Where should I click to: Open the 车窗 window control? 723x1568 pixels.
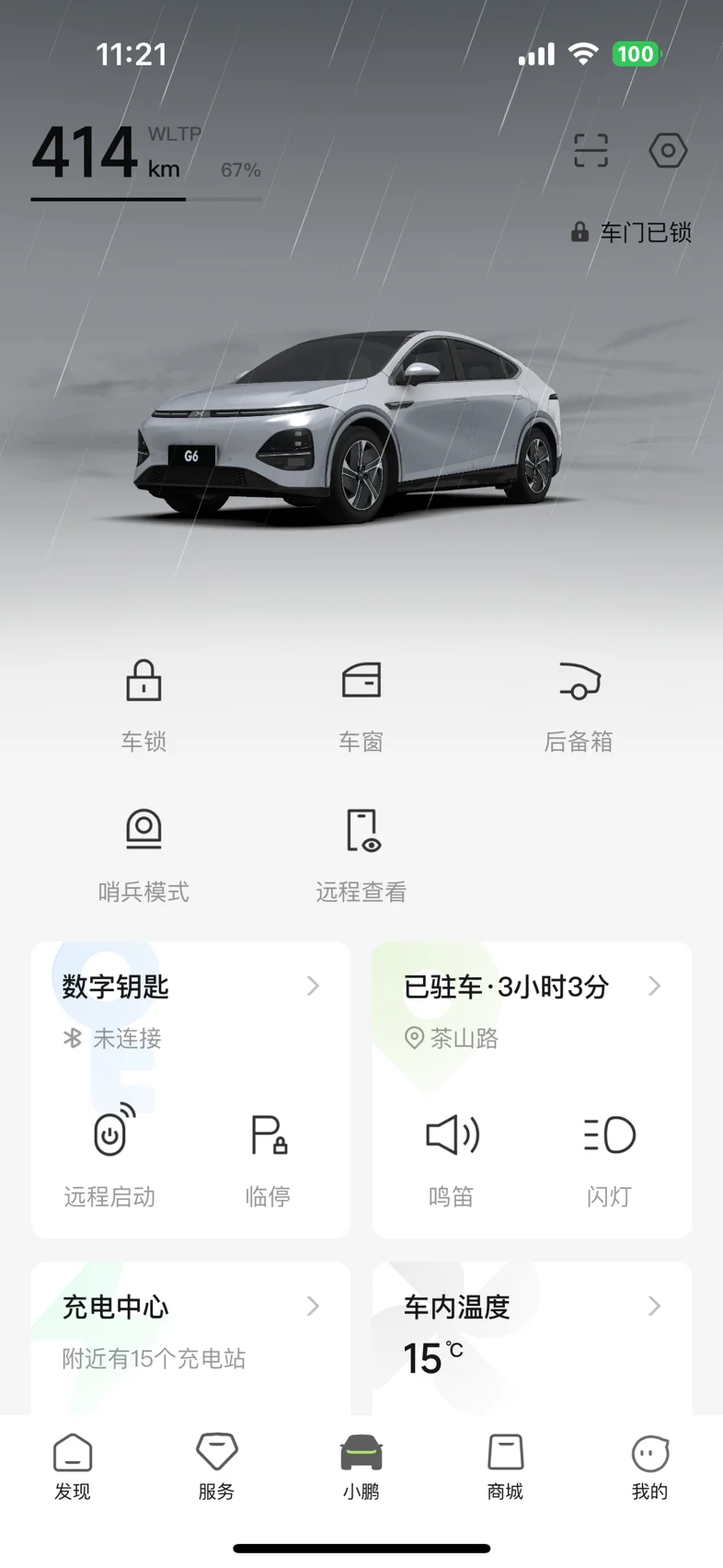click(361, 706)
